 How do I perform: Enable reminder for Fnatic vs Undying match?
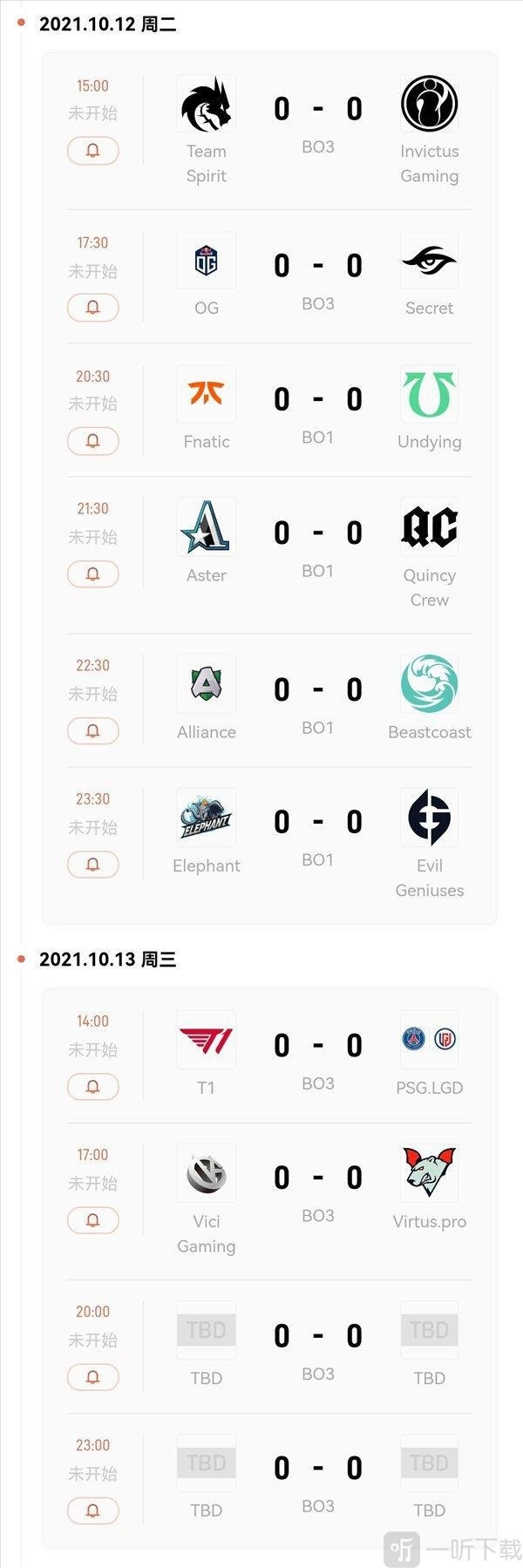(93, 441)
